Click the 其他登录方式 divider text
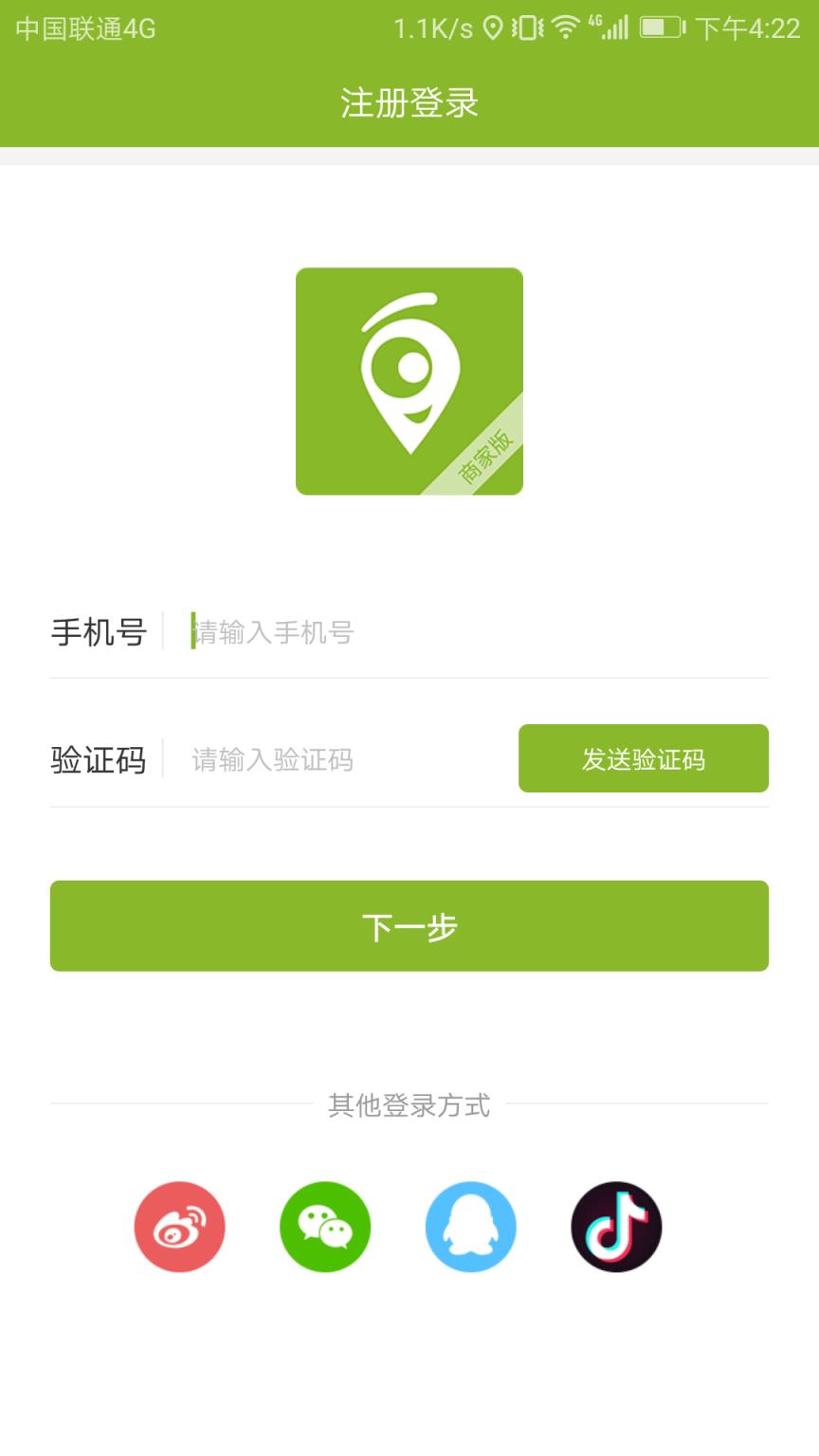The height and width of the screenshot is (1456, 819). (x=409, y=1105)
